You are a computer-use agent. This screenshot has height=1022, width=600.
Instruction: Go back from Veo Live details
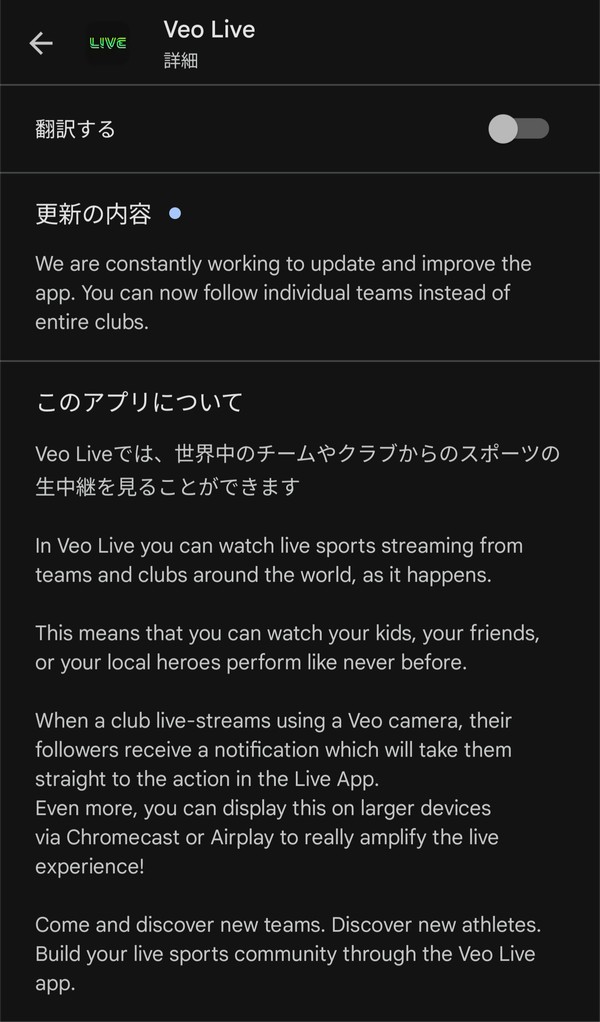(x=41, y=43)
